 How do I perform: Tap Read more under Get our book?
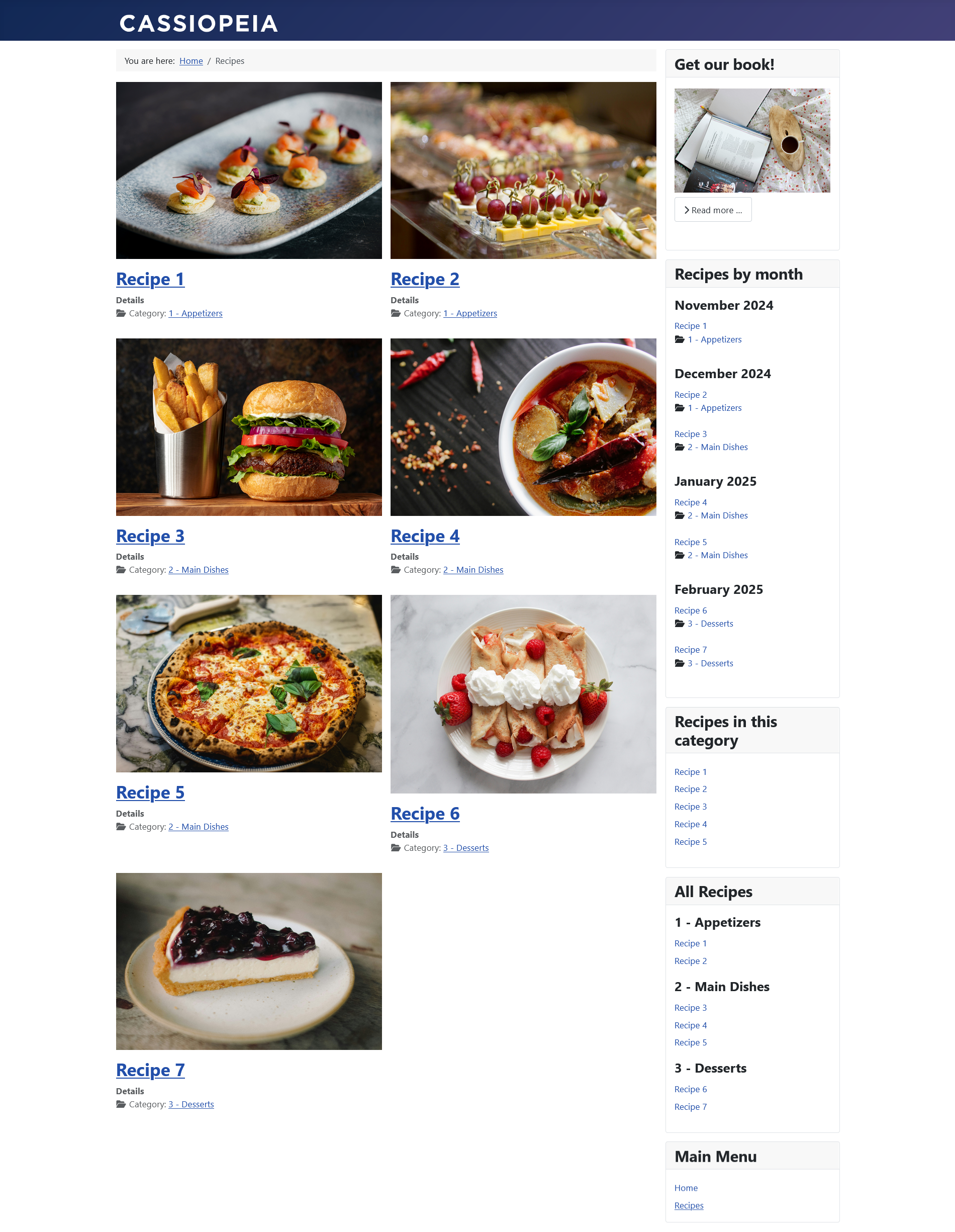point(713,210)
